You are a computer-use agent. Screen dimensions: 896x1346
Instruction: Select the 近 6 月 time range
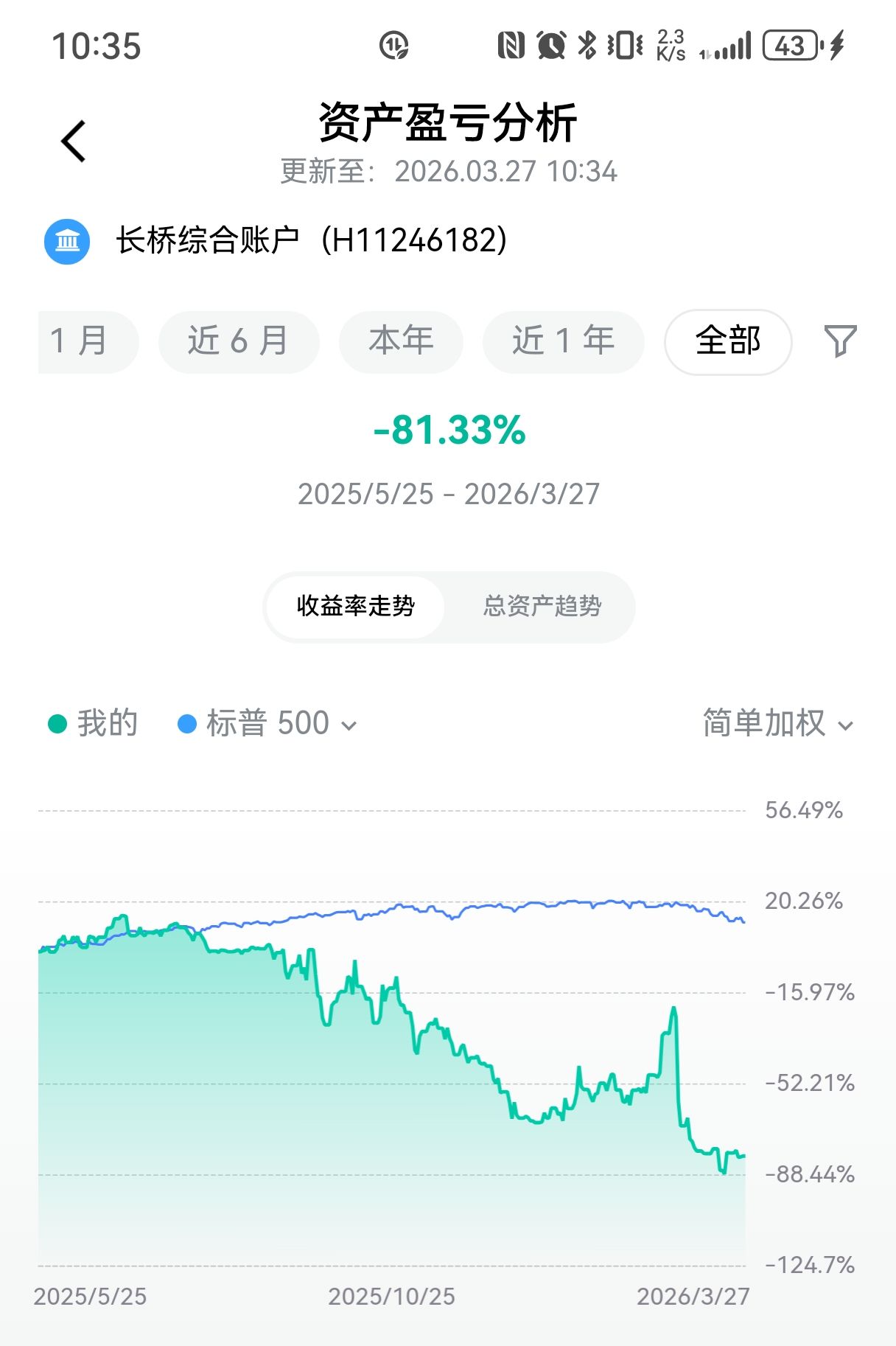tap(238, 341)
